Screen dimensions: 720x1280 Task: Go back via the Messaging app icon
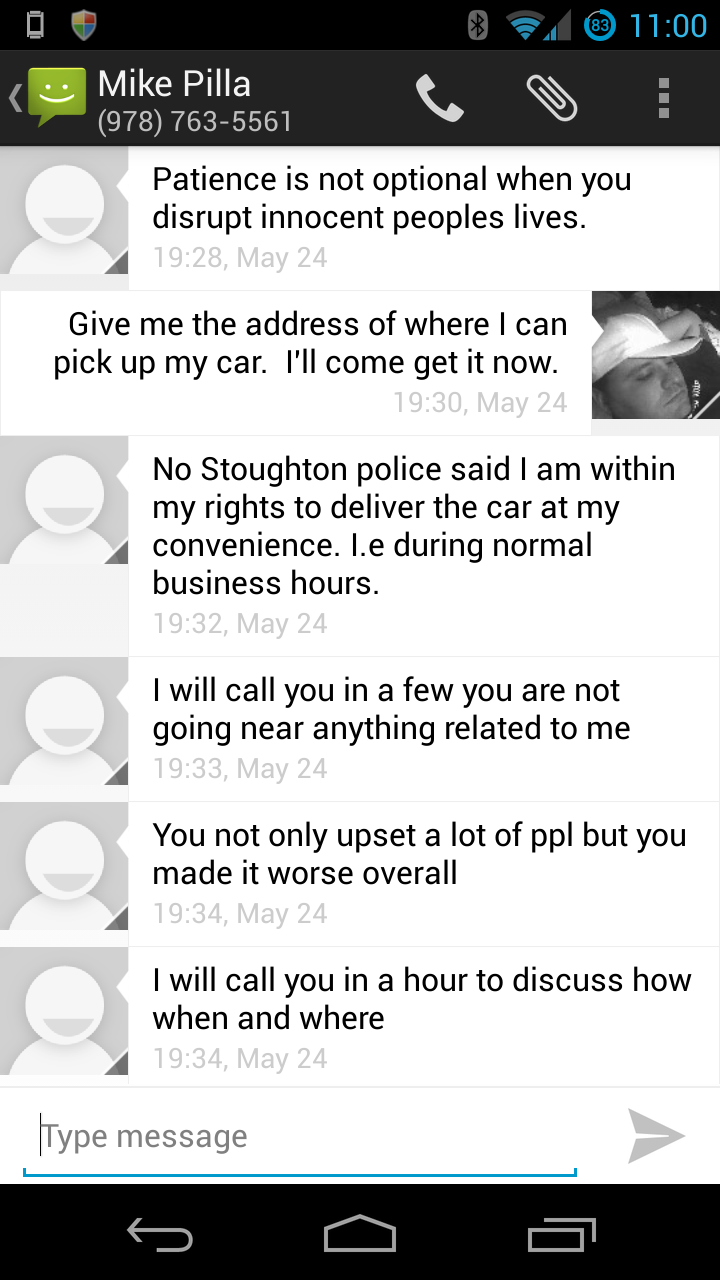point(48,98)
